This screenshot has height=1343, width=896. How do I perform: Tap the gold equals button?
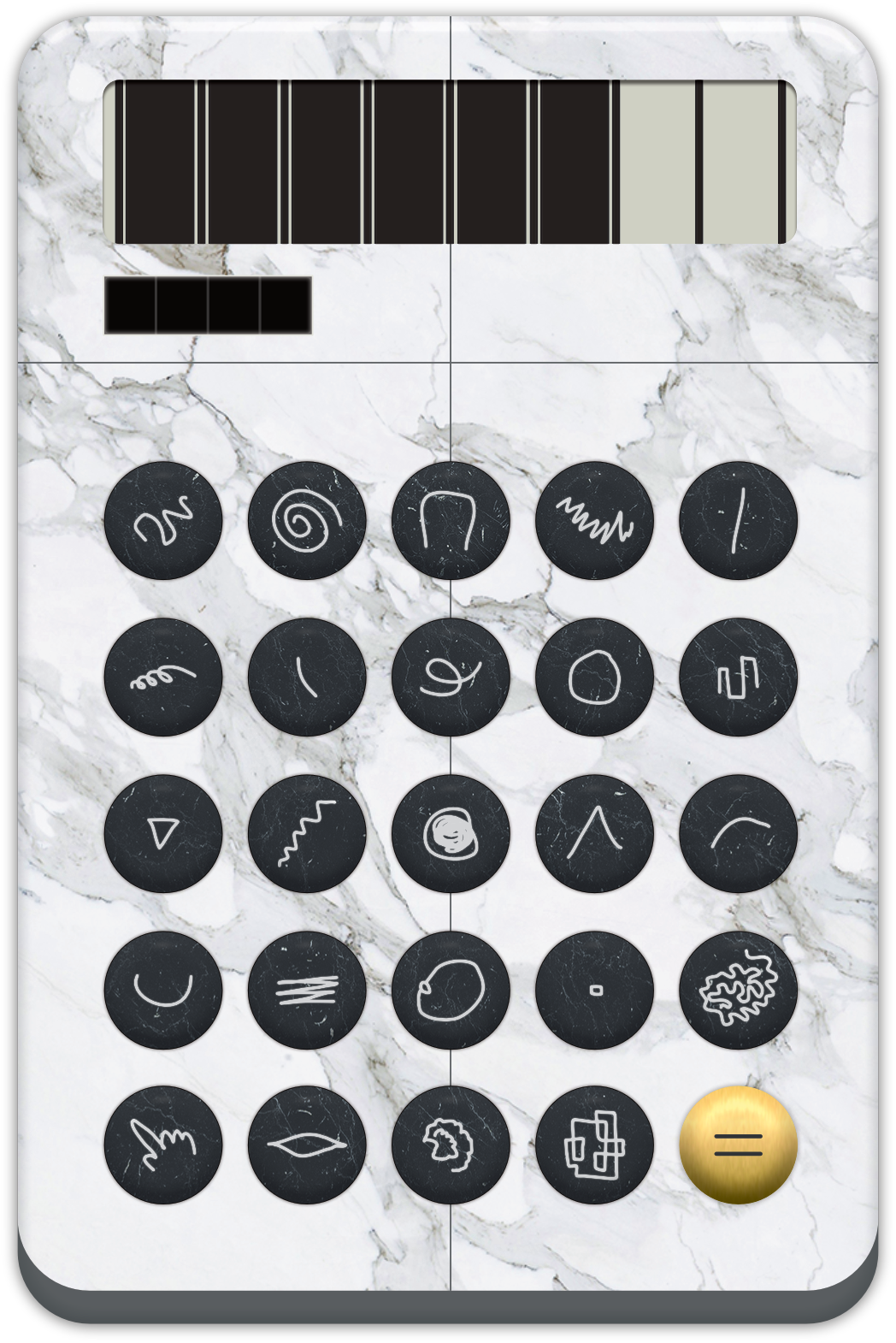(x=738, y=1145)
